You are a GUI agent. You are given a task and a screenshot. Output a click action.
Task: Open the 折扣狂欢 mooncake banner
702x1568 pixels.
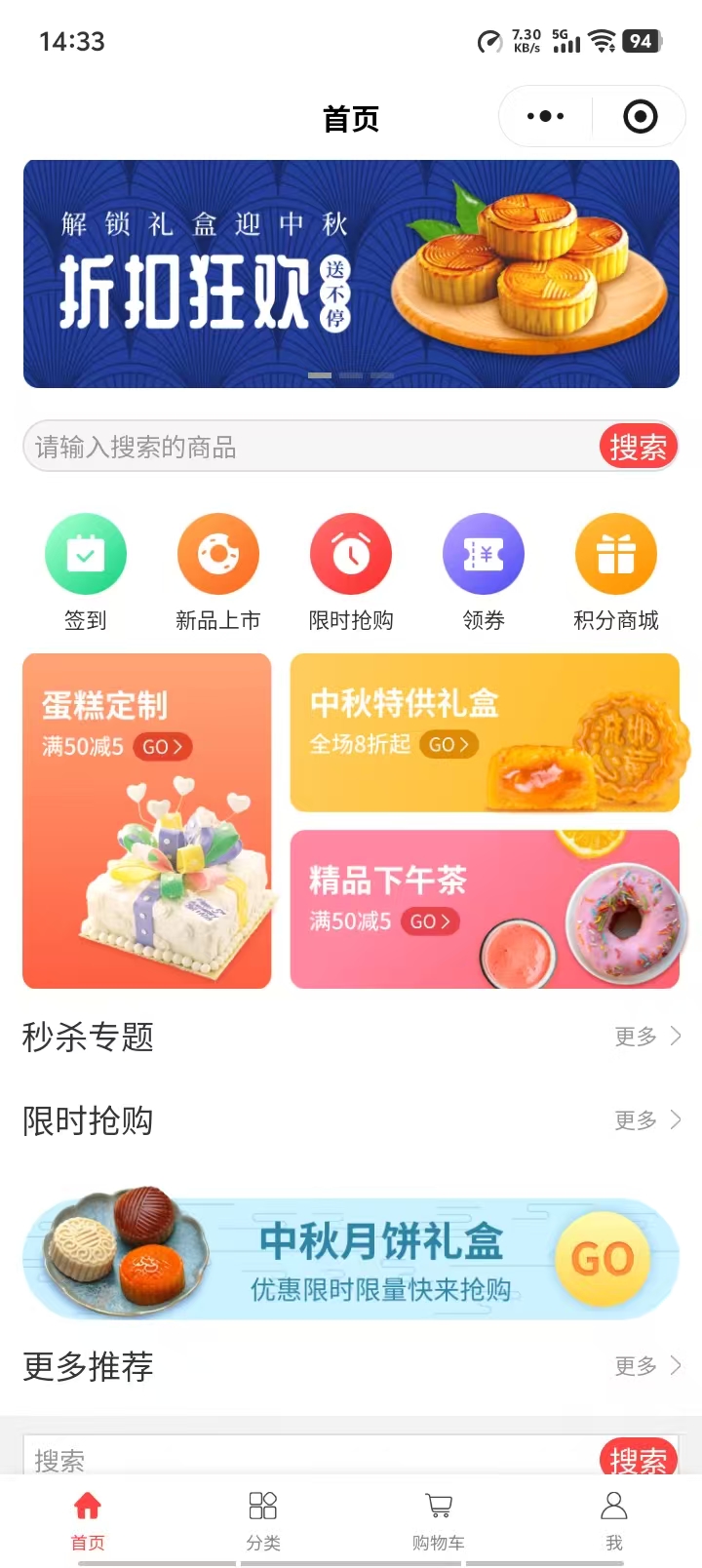[x=351, y=274]
